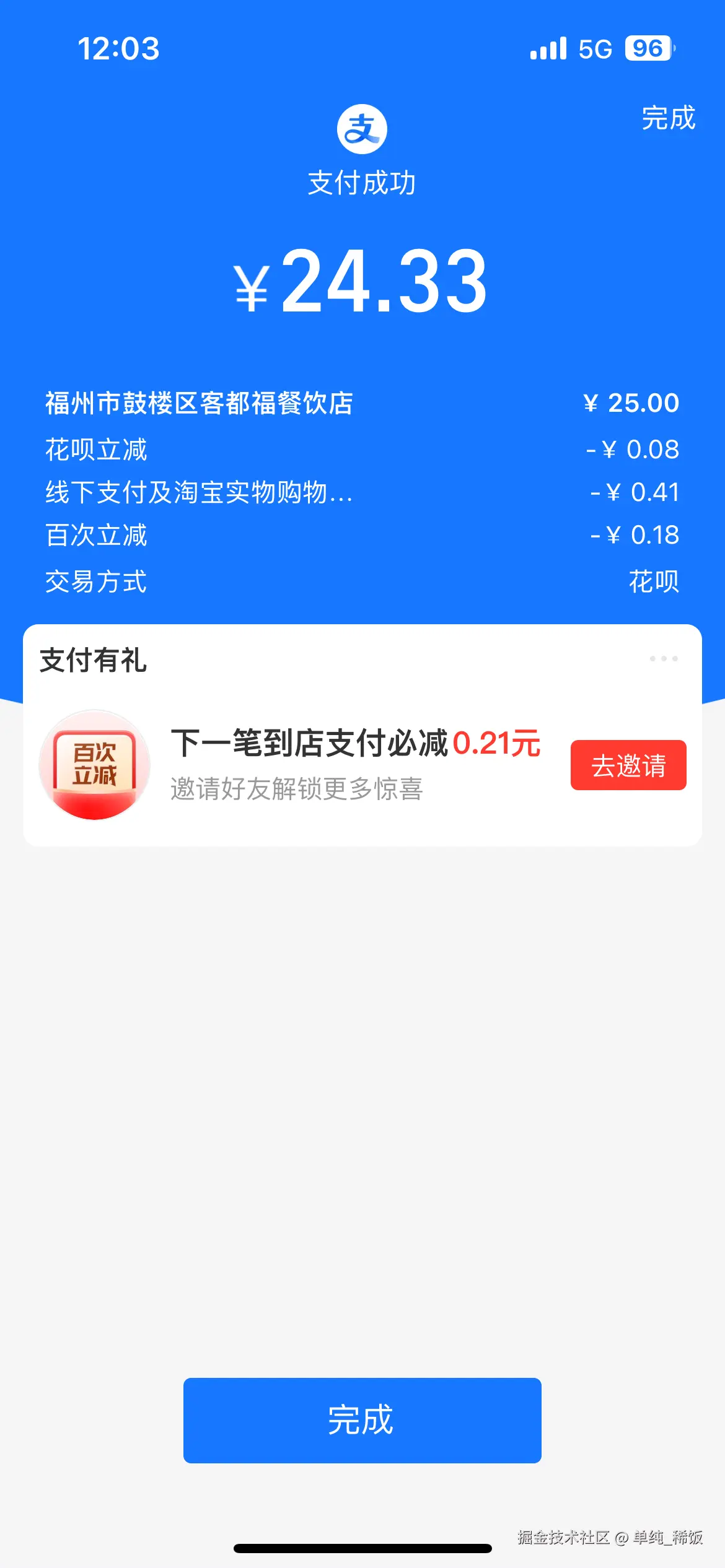Select the 花呗 payment method label

click(654, 581)
